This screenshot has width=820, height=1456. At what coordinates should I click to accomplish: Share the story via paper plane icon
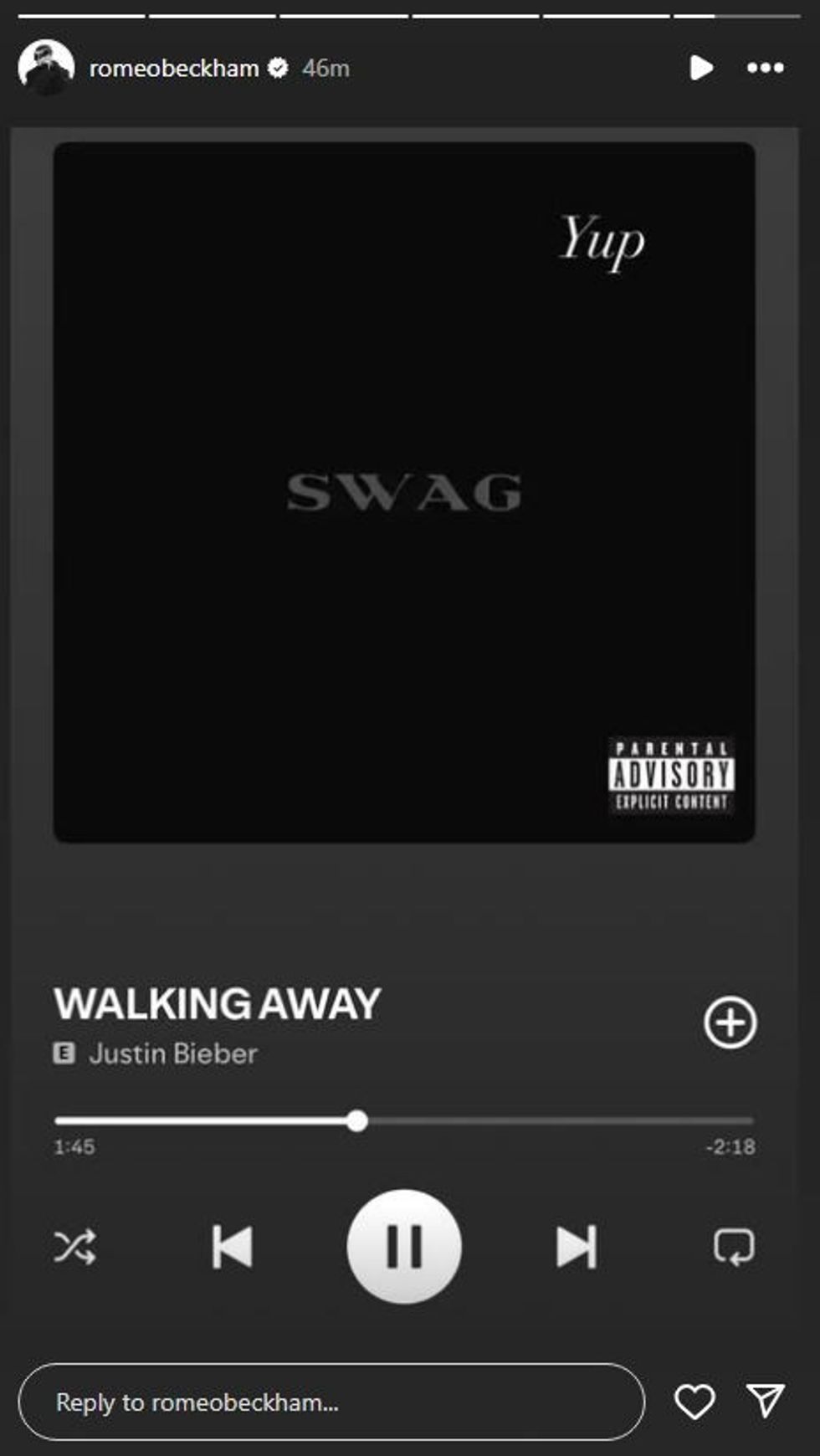[765, 1400]
